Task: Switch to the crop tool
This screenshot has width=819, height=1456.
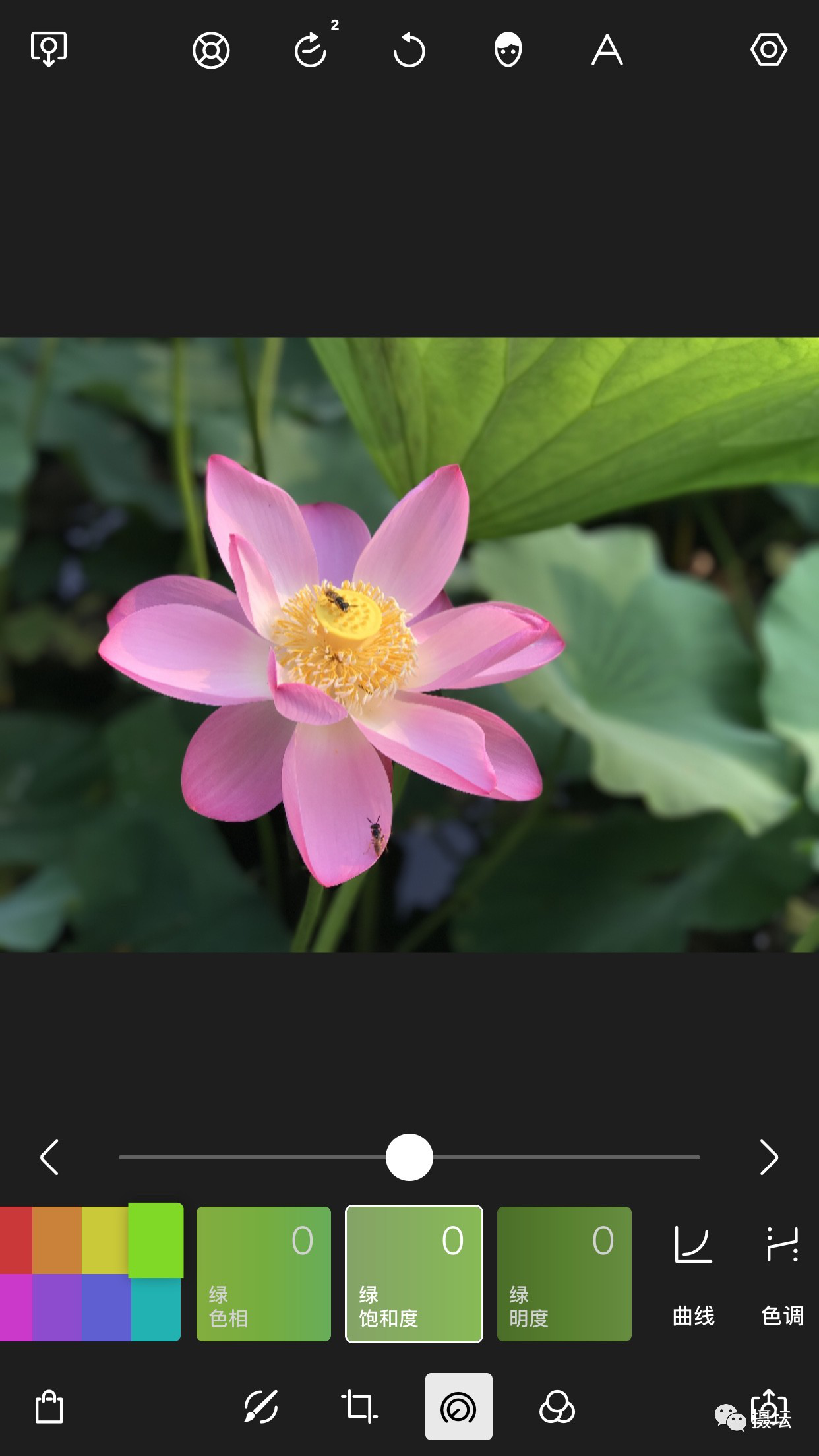Action: 359,1407
